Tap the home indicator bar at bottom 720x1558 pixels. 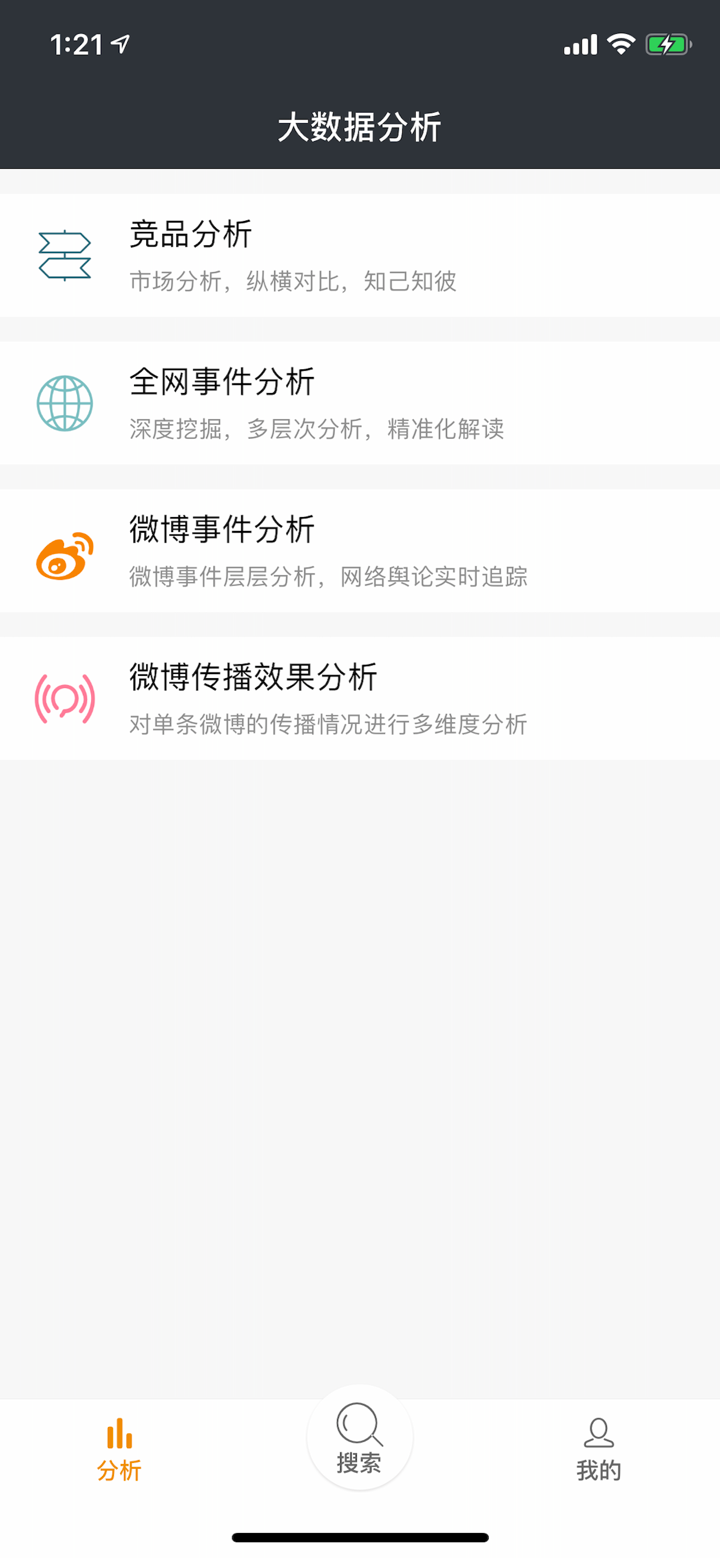click(360, 1537)
